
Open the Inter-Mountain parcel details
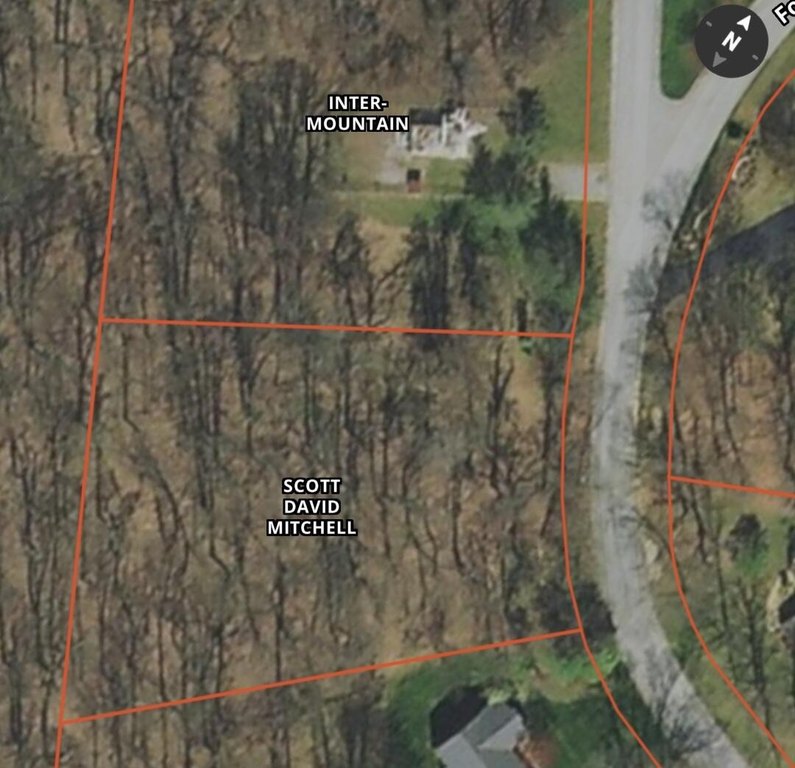coord(356,114)
